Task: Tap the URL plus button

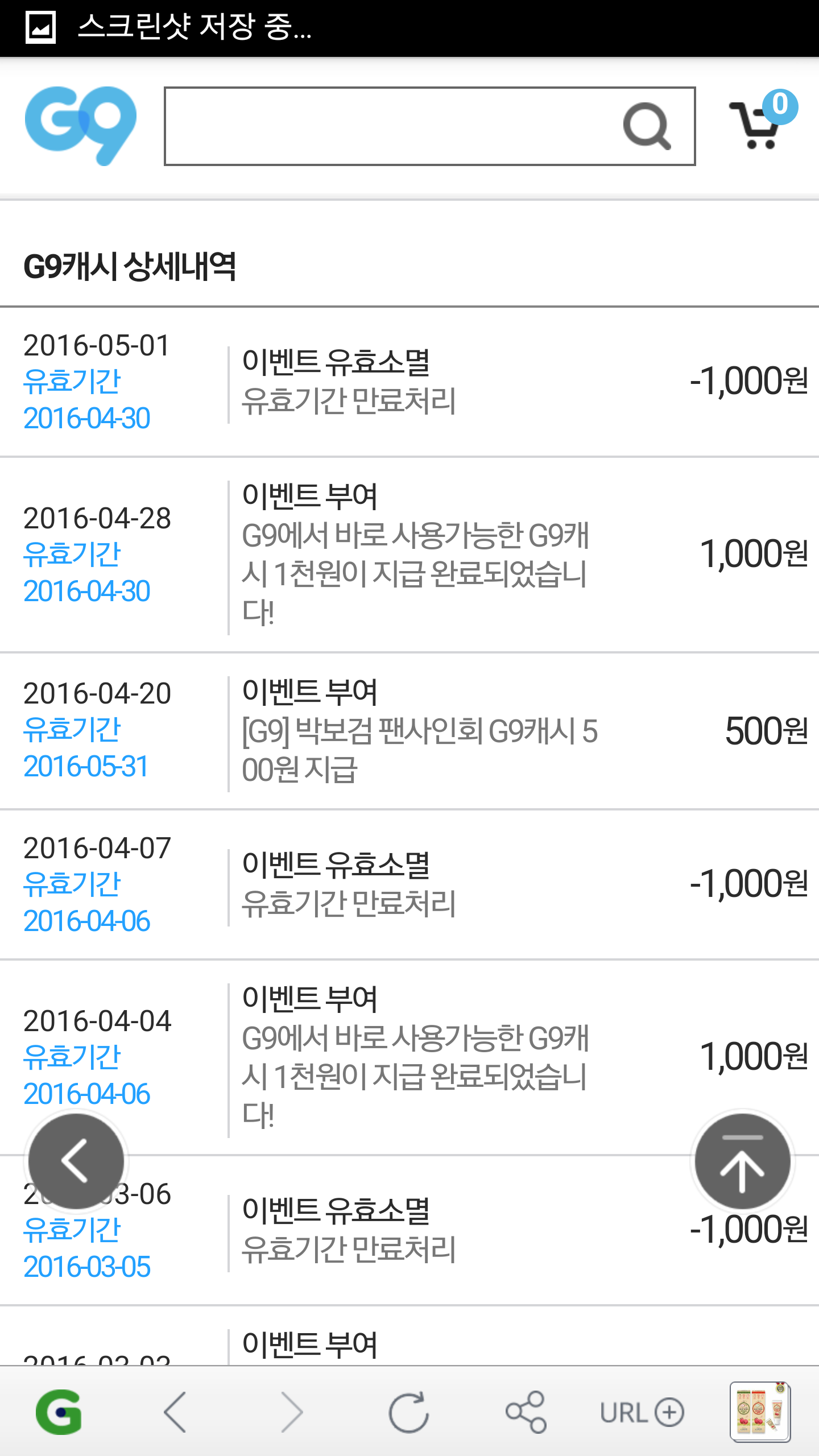Action: click(x=643, y=1412)
